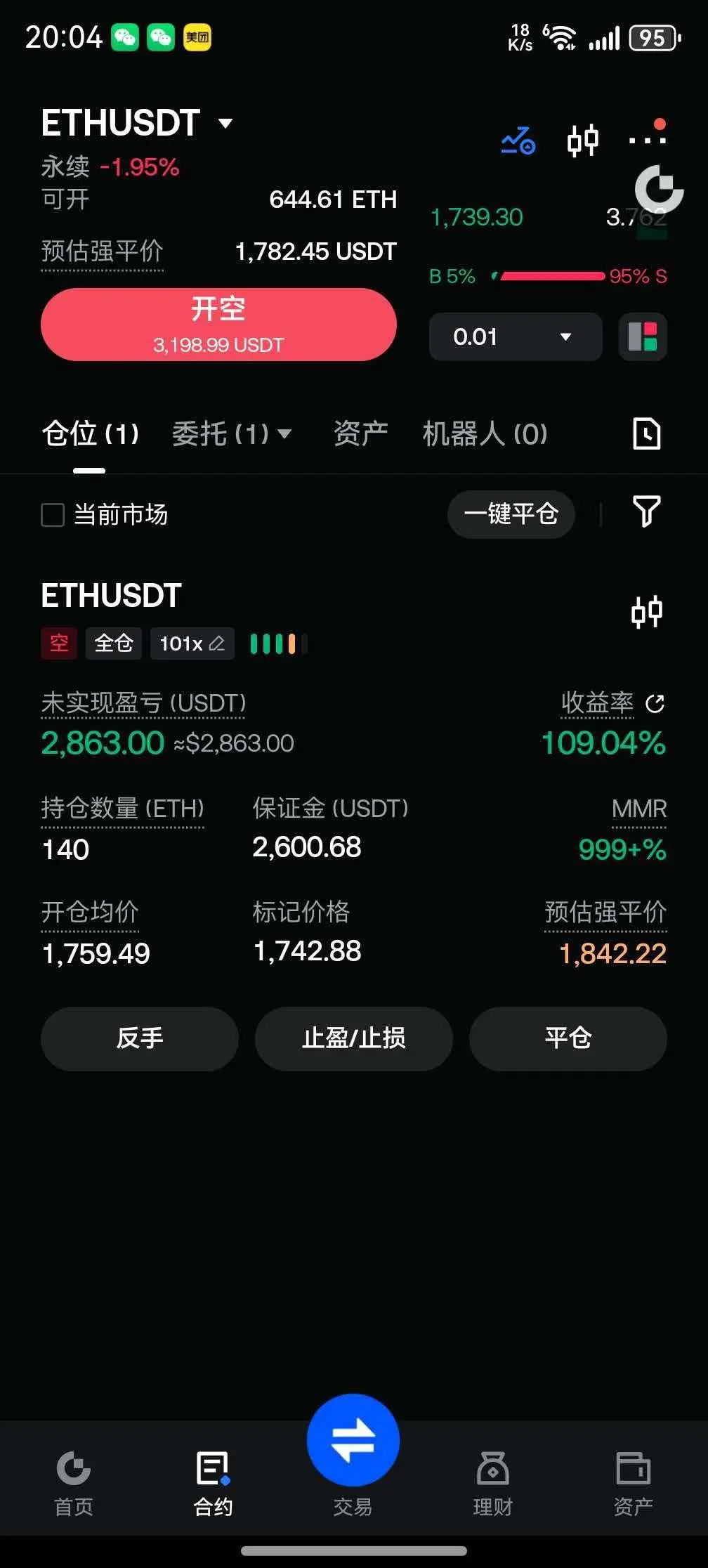Switch to the 委托 (1) orders tab
This screenshot has width=708, height=1568.
pyautogui.click(x=232, y=433)
